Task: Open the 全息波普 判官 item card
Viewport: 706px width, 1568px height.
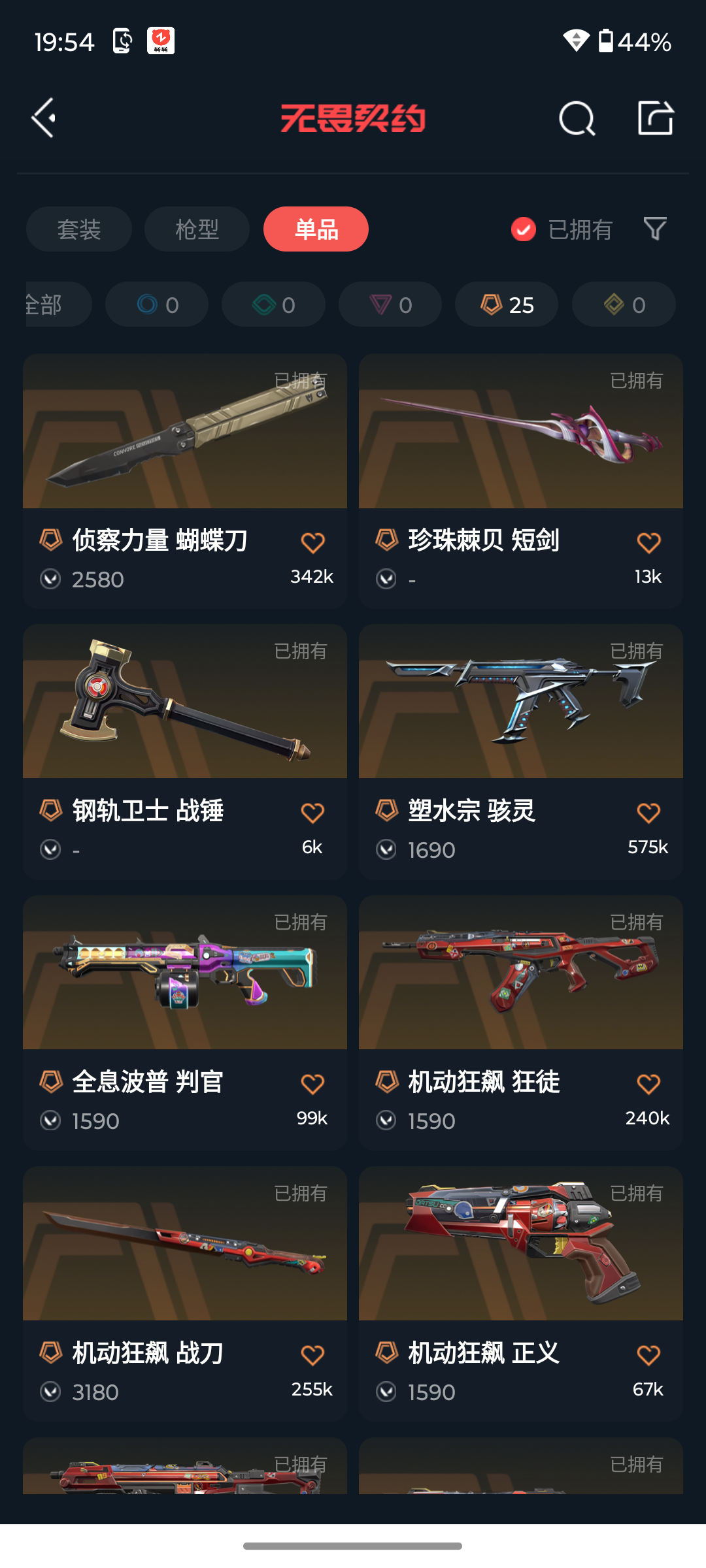Action: (185, 1023)
